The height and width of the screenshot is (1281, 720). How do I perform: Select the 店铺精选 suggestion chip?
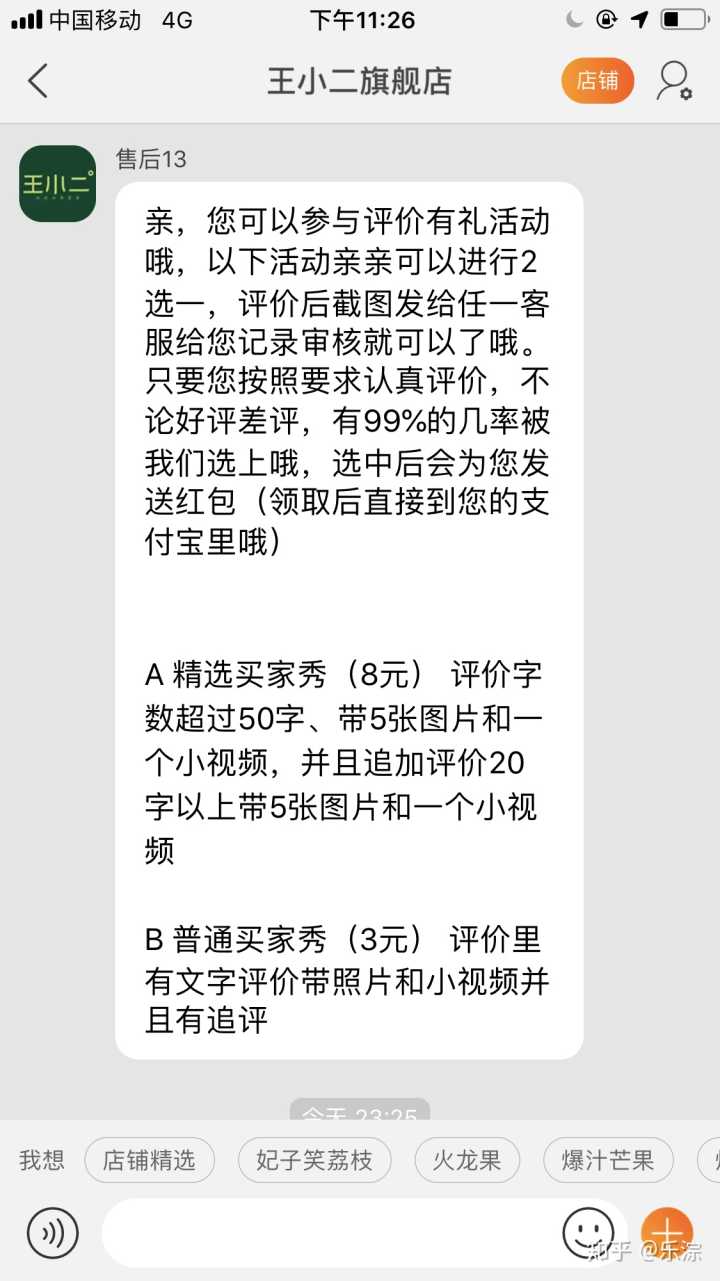click(149, 1160)
